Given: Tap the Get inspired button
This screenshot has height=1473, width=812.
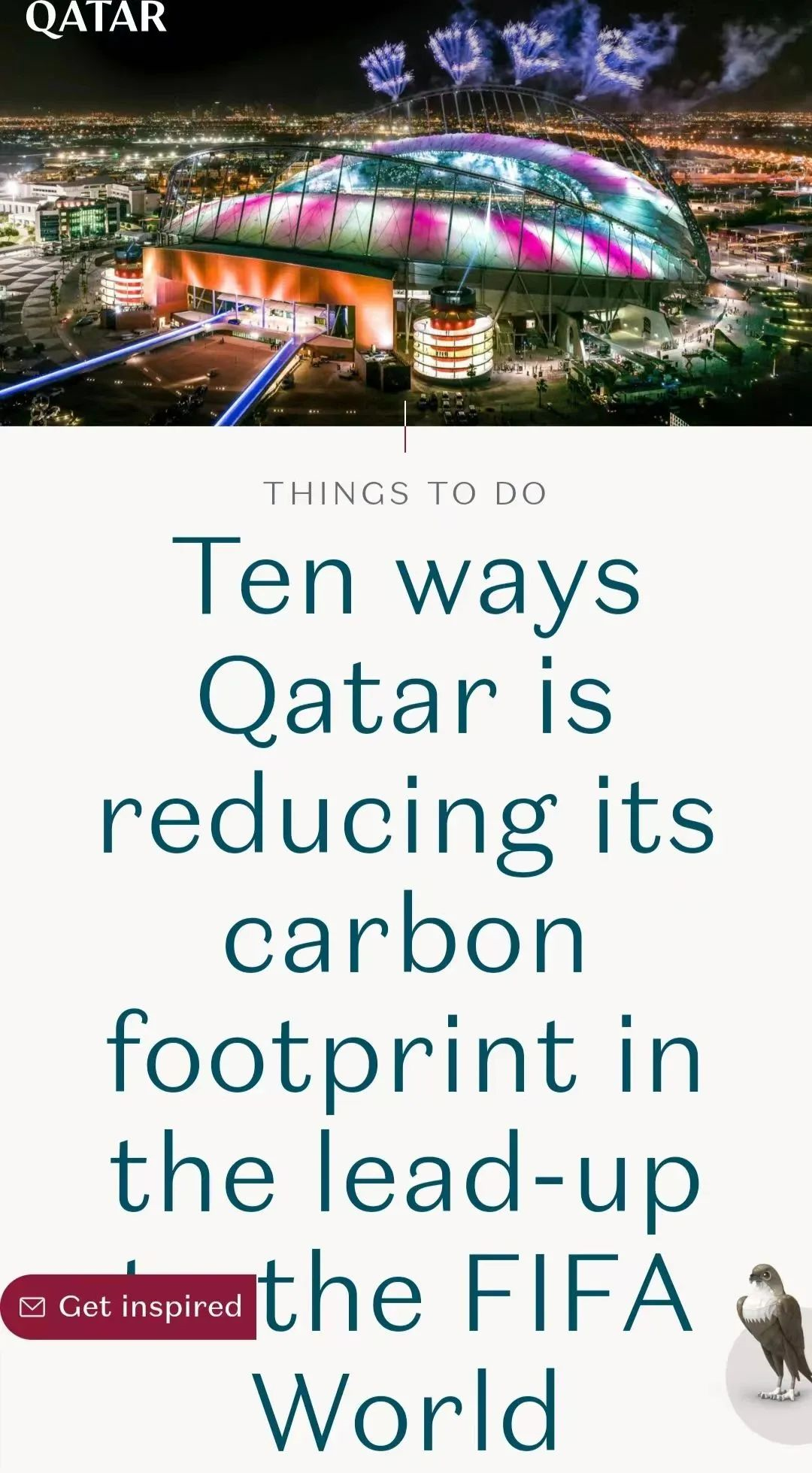Looking at the screenshot, I should click(x=129, y=1307).
